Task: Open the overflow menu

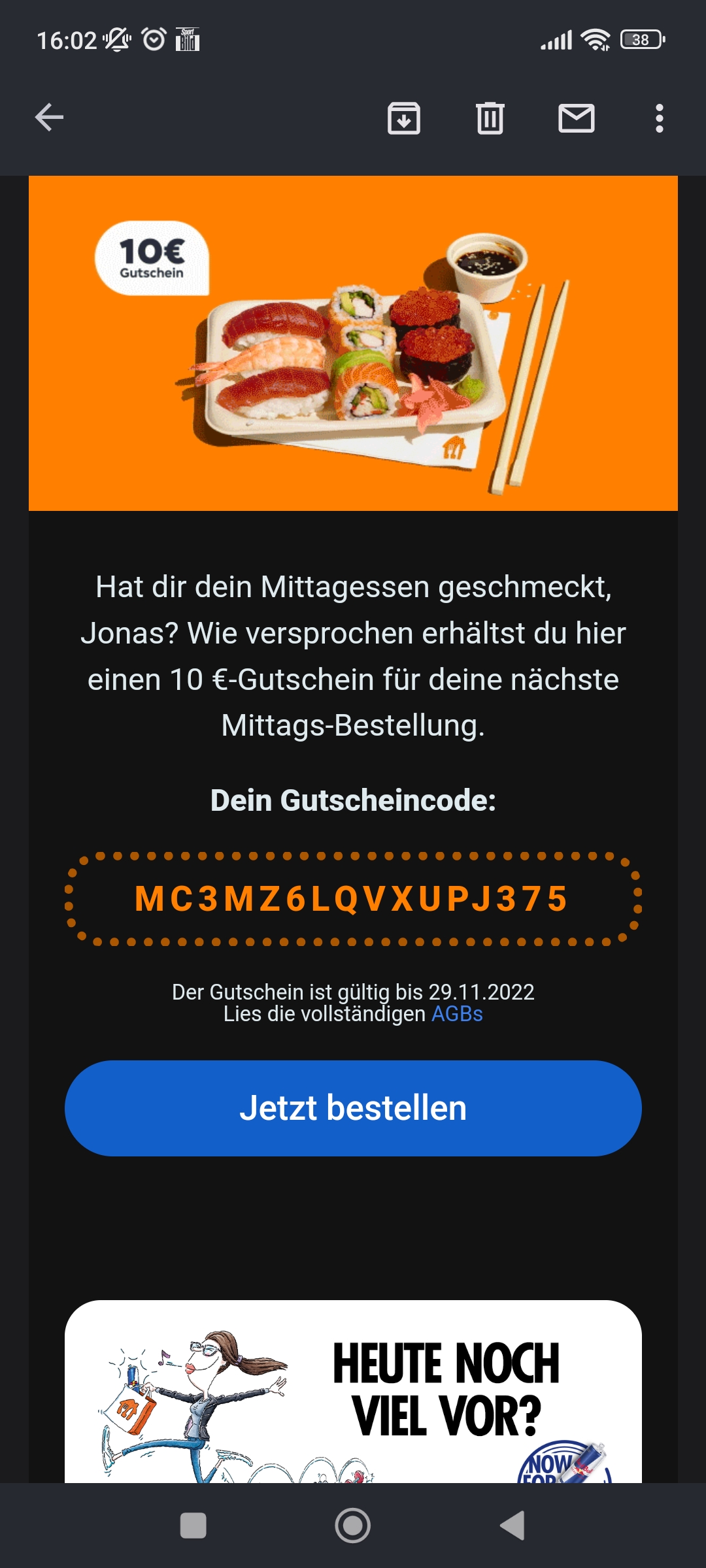Action: click(659, 118)
